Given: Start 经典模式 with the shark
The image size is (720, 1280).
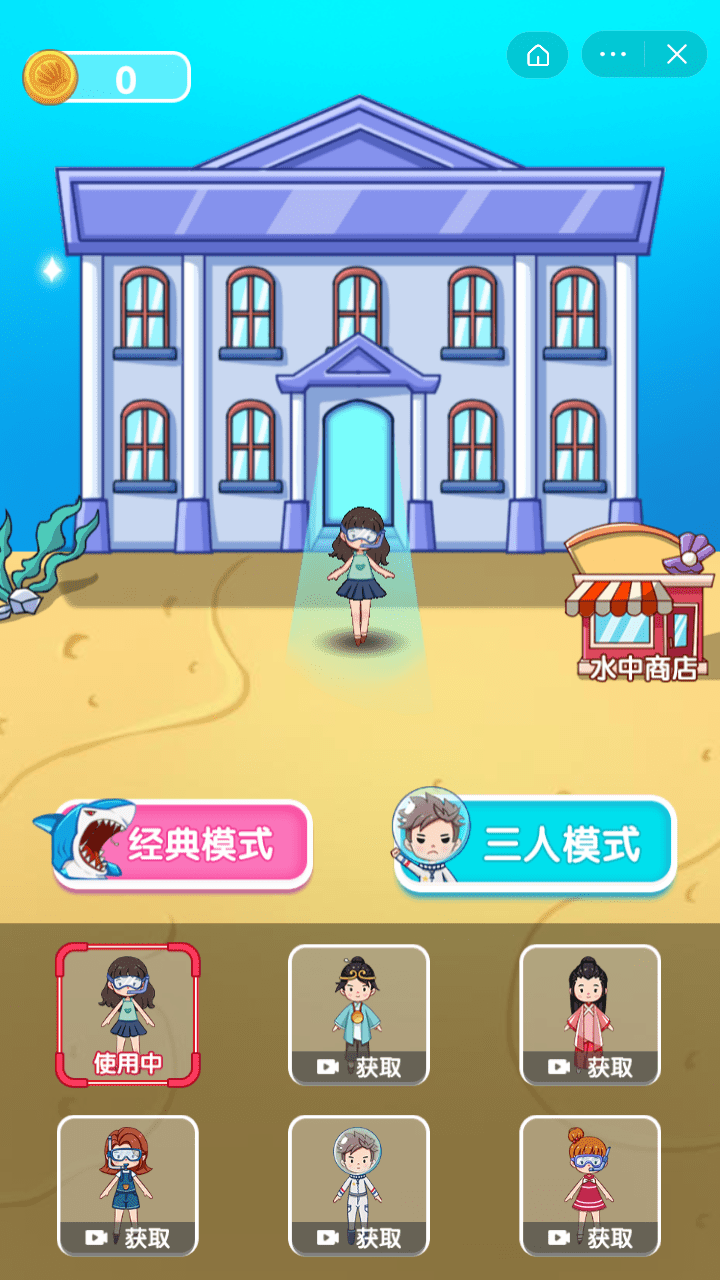Looking at the screenshot, I should pos(185,845).
